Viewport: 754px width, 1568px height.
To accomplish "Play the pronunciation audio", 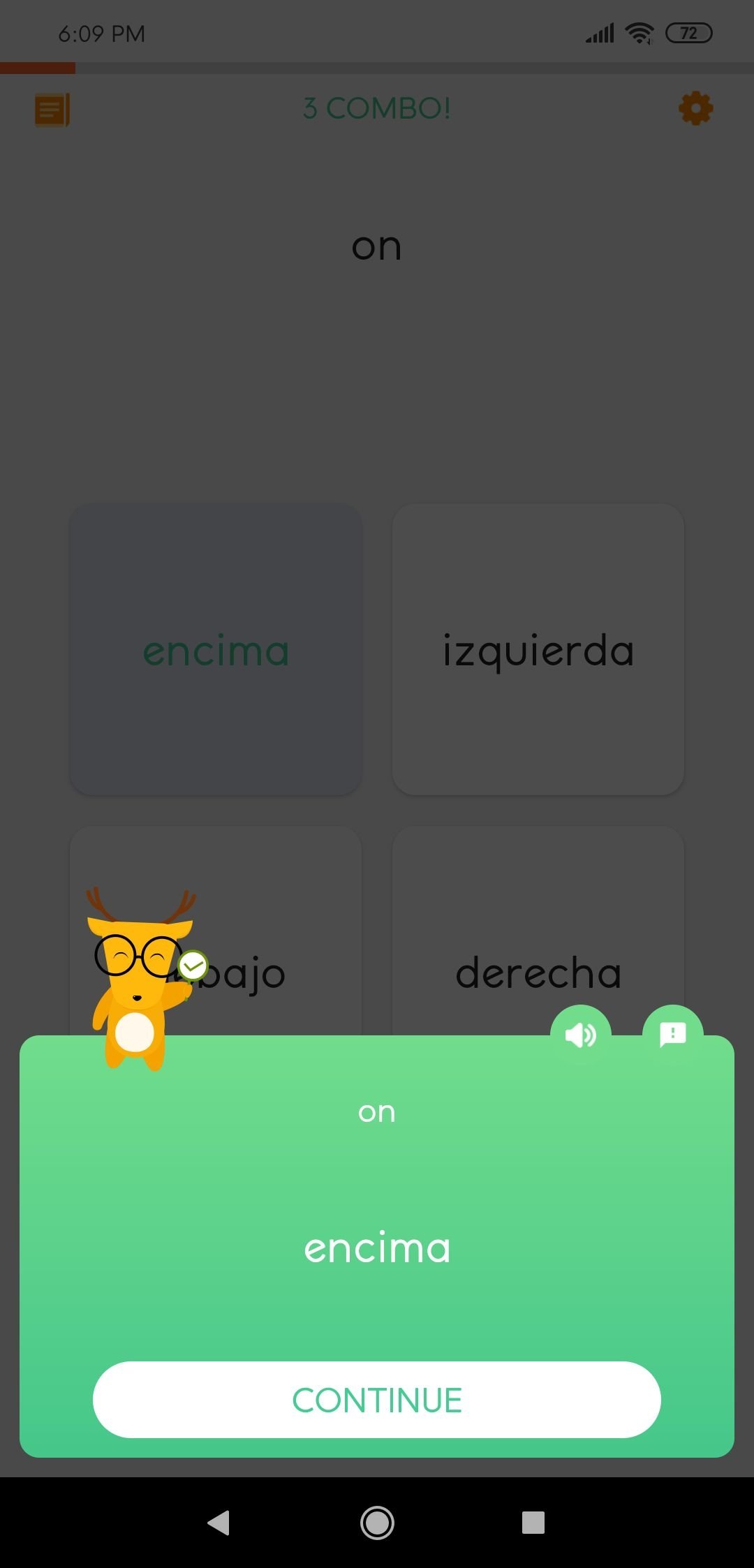I will 580,1034.
